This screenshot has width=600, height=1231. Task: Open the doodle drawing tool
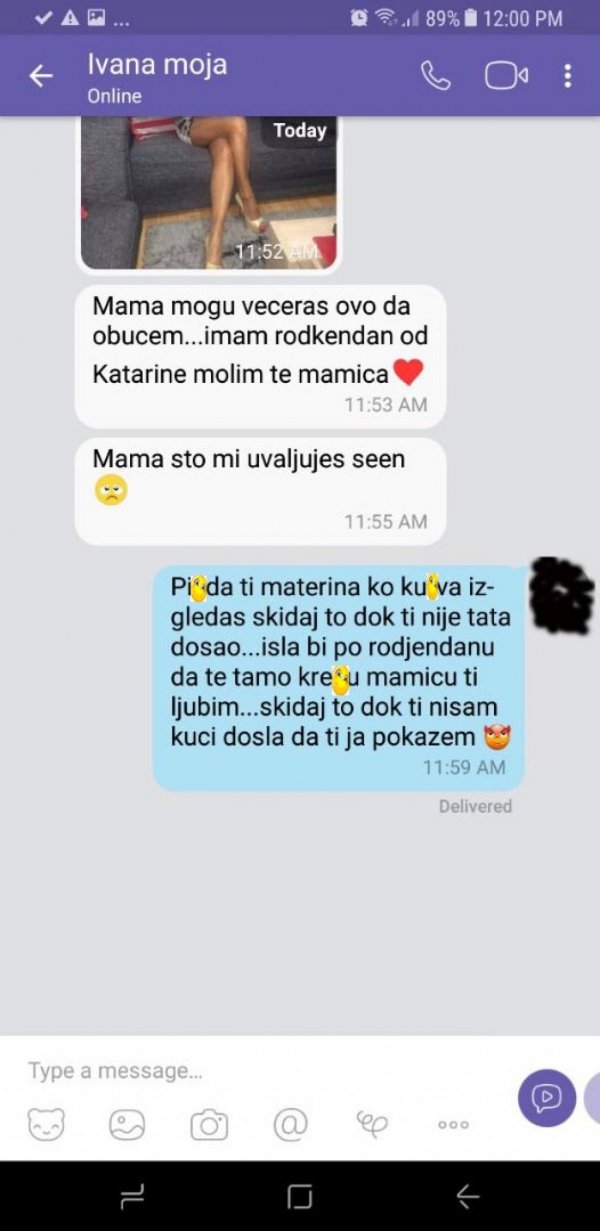coord(372,1125)
